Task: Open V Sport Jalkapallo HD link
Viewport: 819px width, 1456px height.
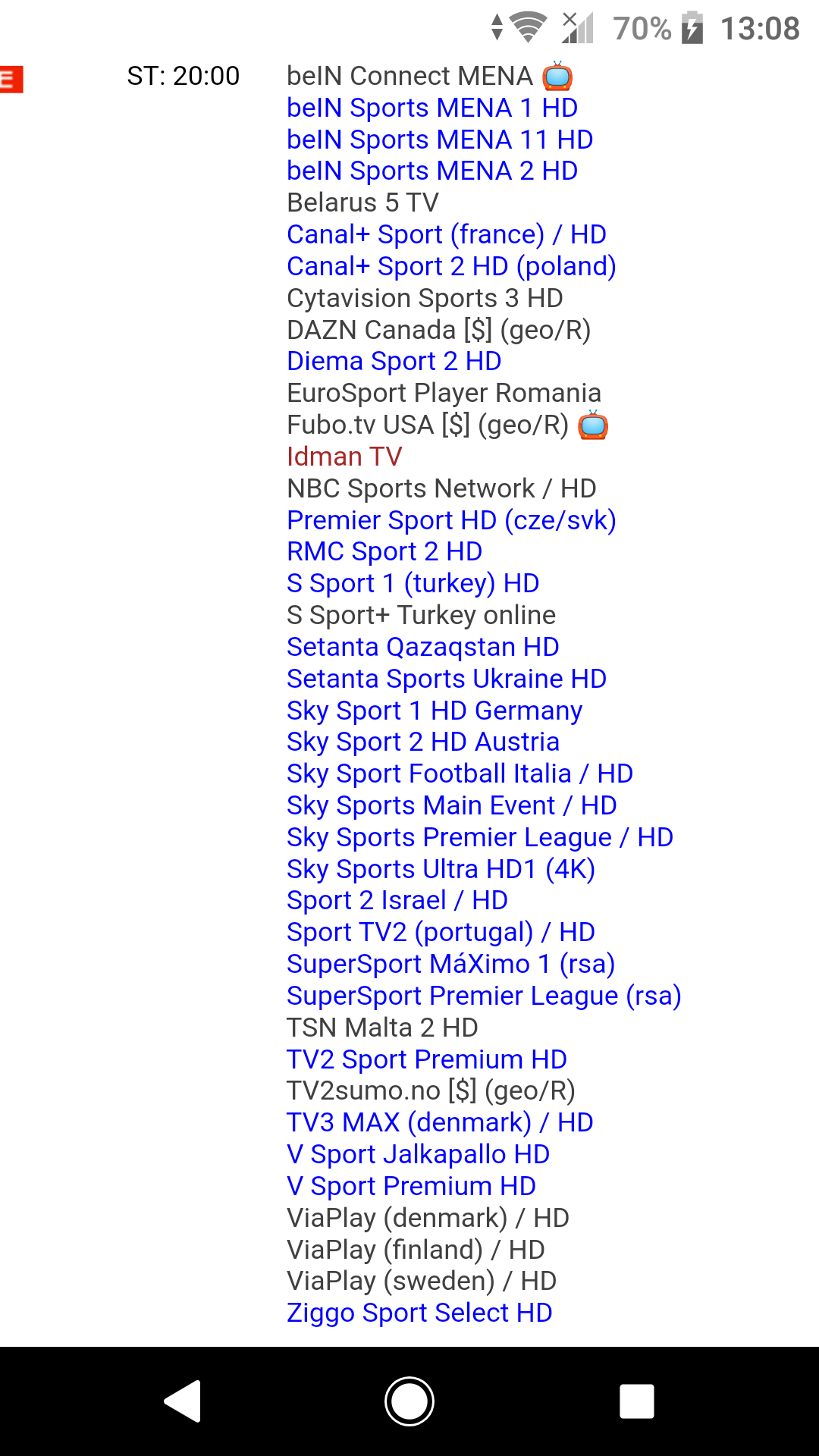Action: (419, 1155)
